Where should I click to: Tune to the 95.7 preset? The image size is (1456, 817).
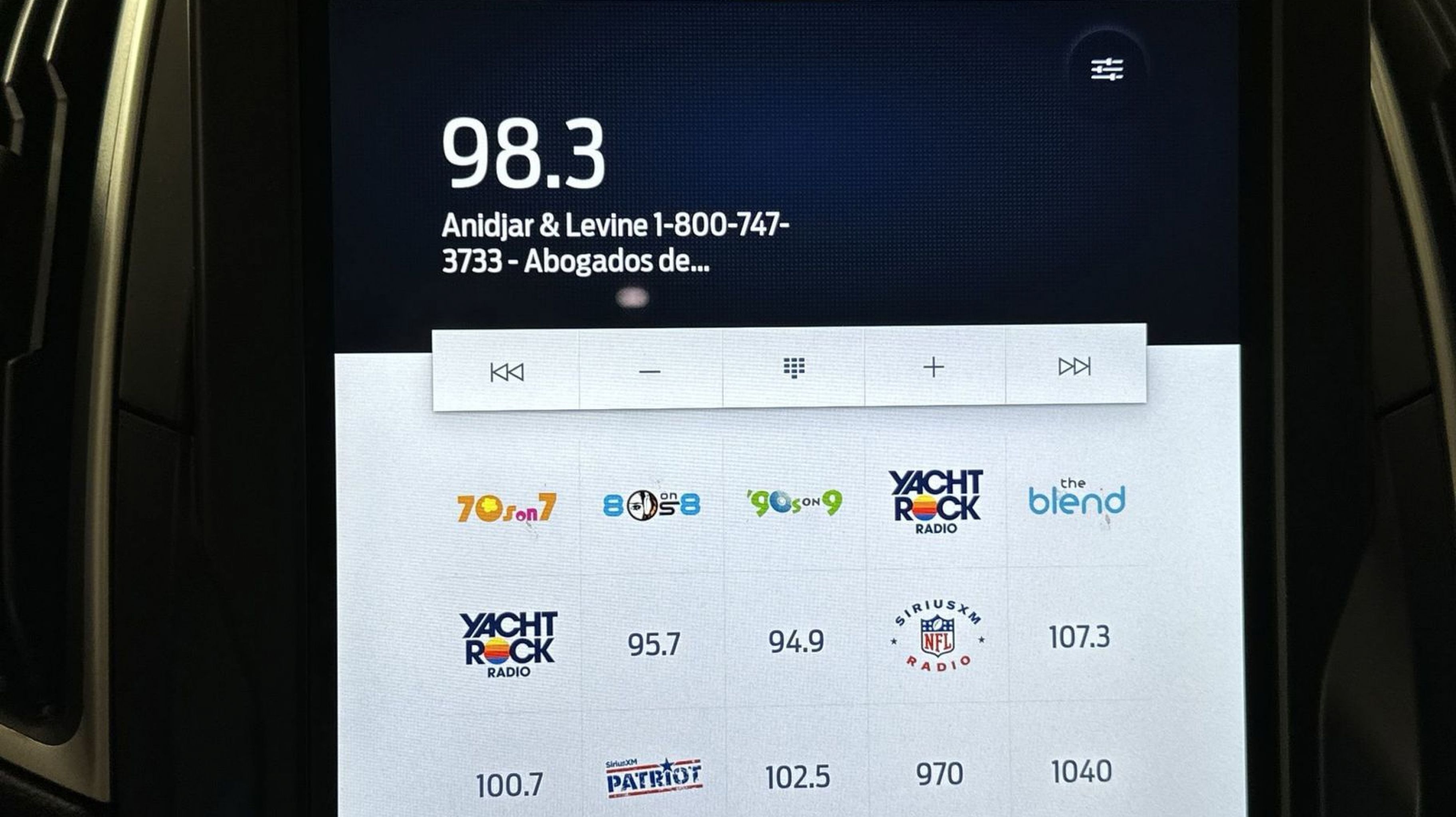click(x=653, y=644)
